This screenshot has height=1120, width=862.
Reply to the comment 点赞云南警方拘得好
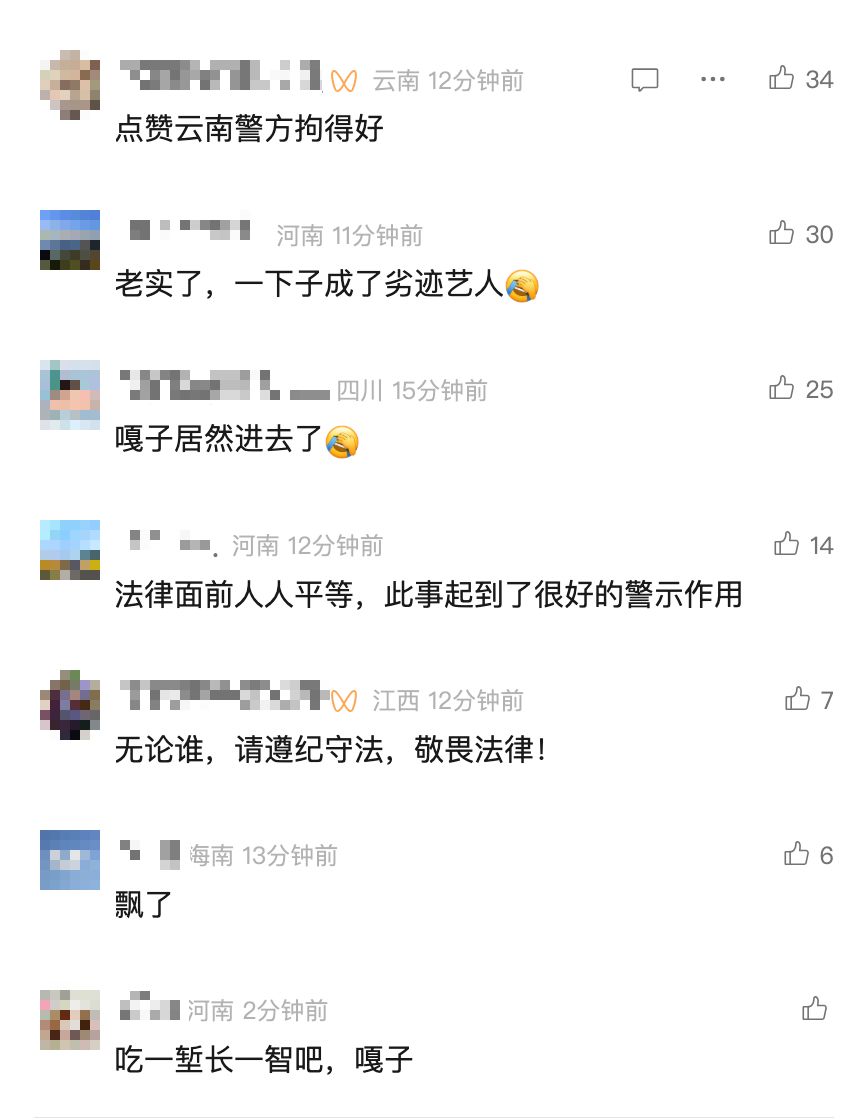(645, 80)
